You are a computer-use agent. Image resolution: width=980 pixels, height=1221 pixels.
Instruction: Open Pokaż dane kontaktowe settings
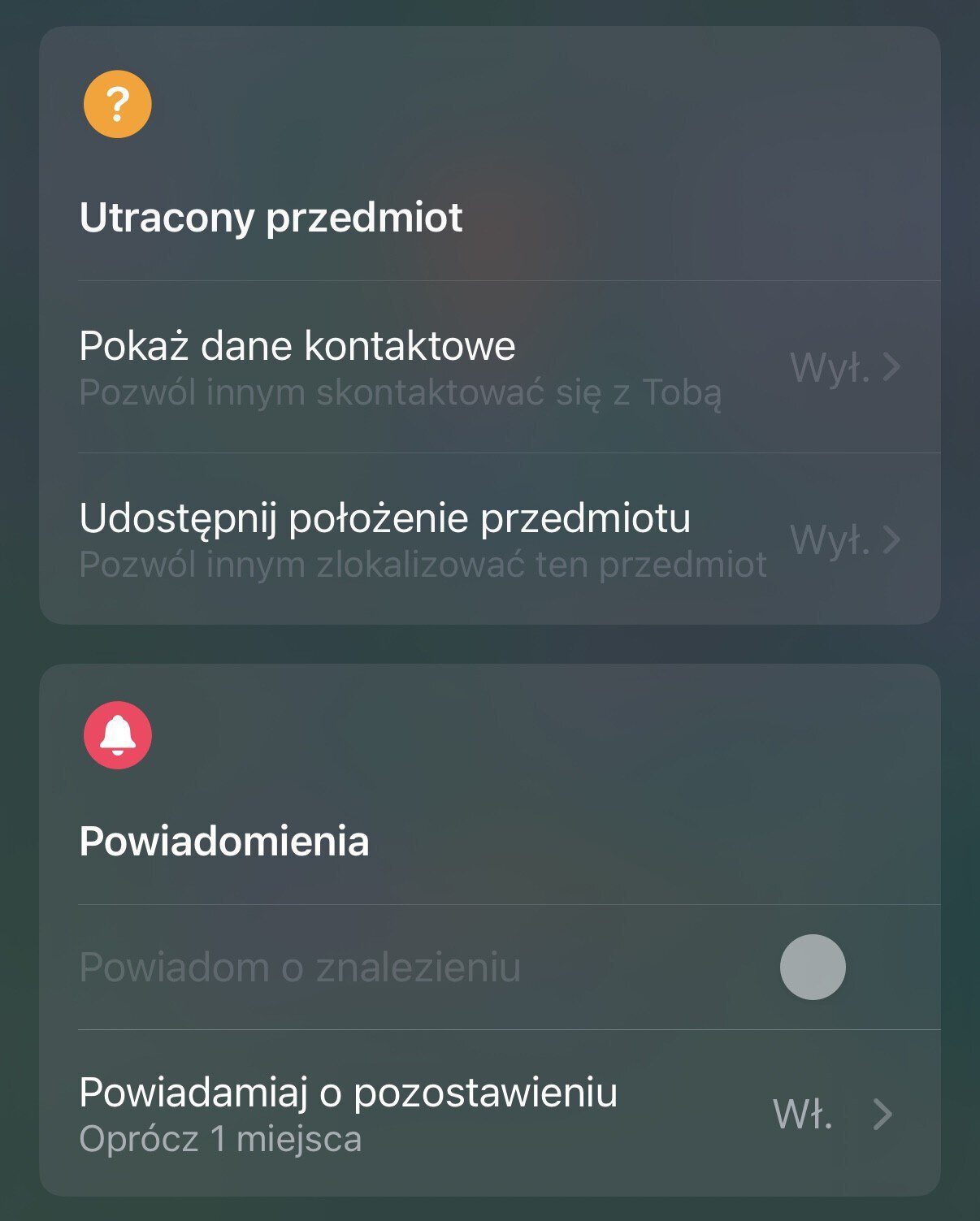pyautogui.click(x=489, y=367)
